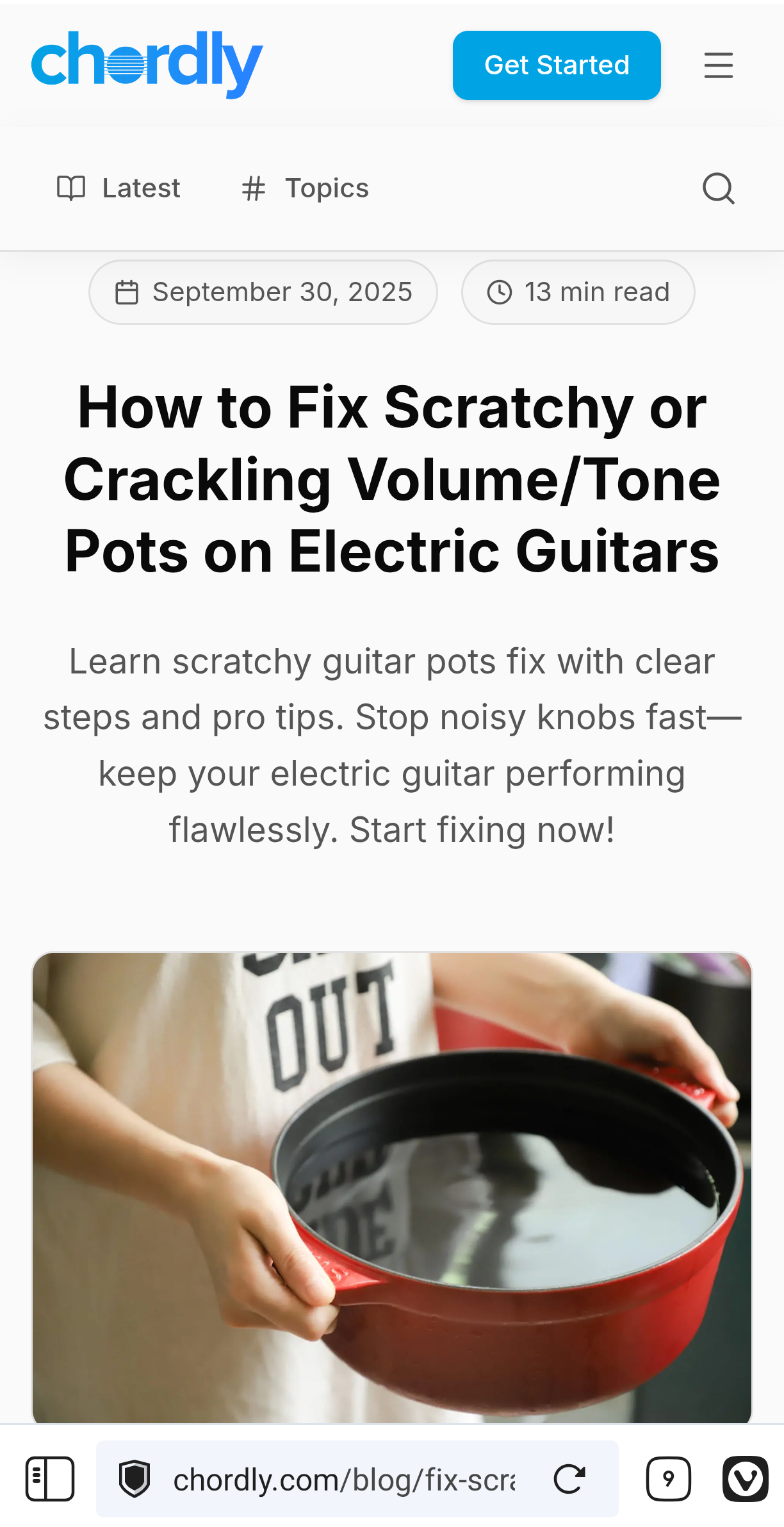Open the hamburger menu

point(719,65)
